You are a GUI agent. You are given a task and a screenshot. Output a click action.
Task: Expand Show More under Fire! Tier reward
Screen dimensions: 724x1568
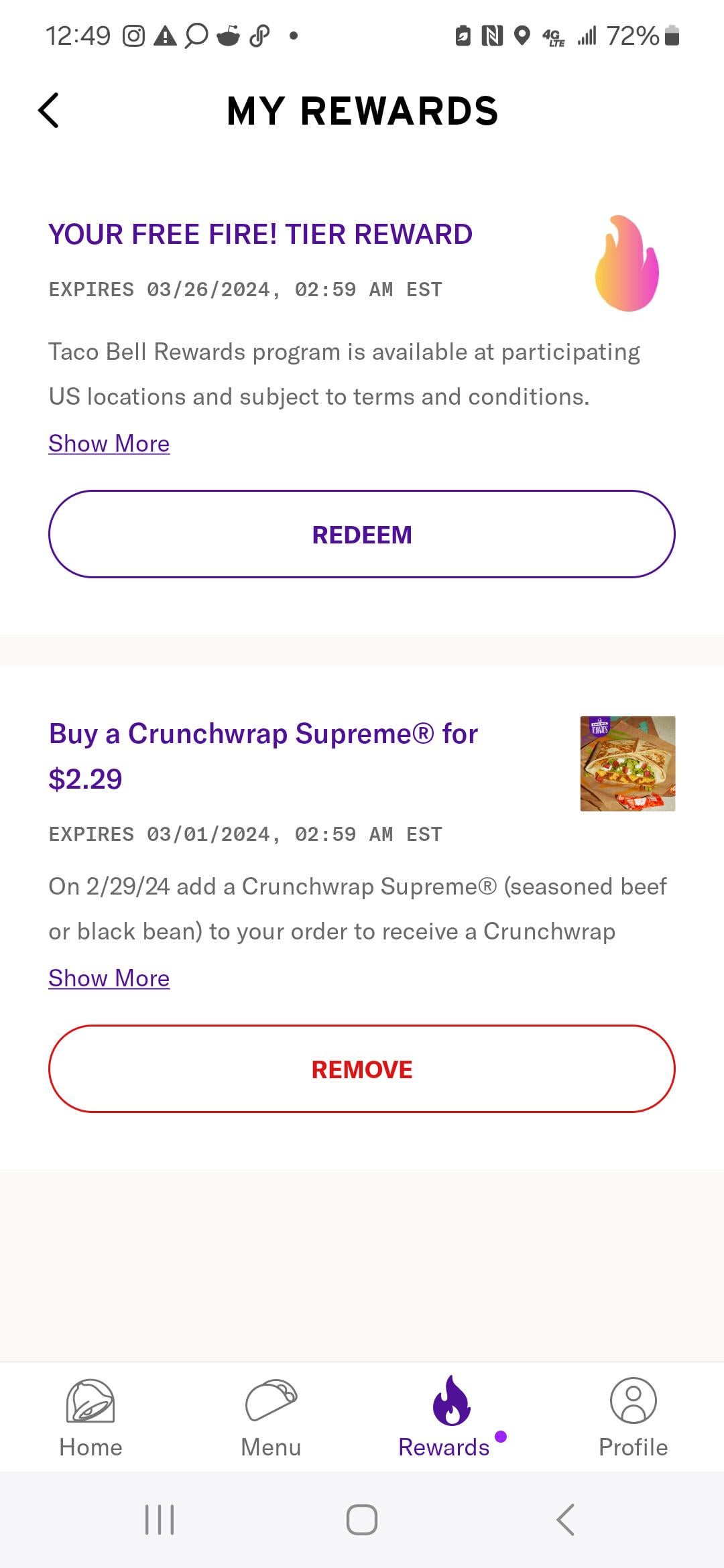109,444
